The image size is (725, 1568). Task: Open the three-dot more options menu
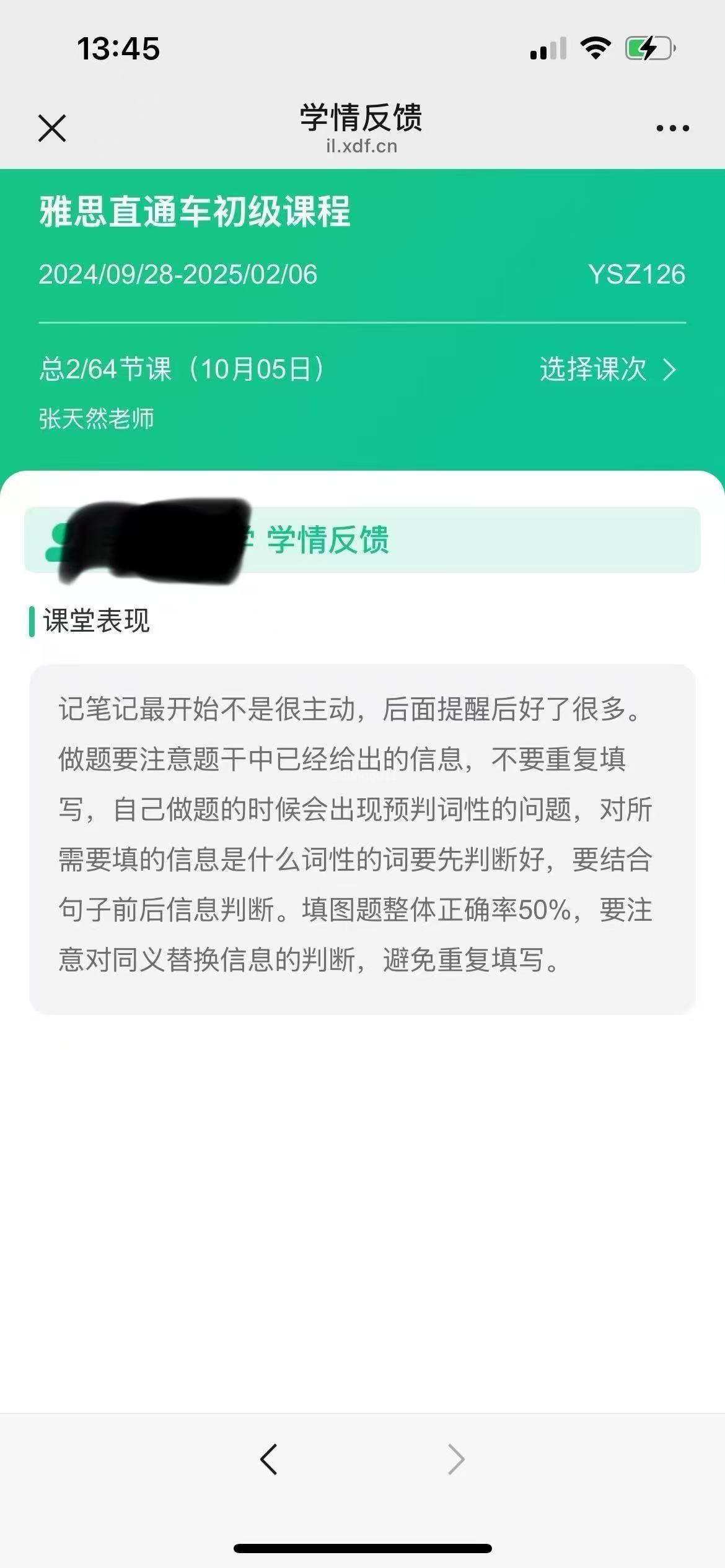[672, 128]
